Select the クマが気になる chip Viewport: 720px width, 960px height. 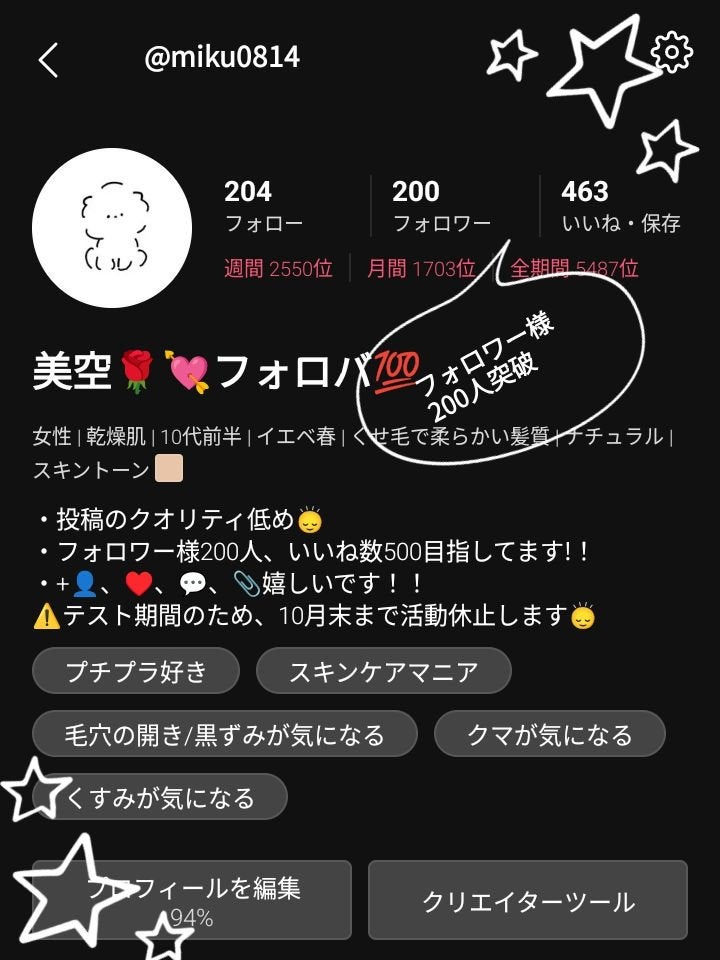click(549, 734)
